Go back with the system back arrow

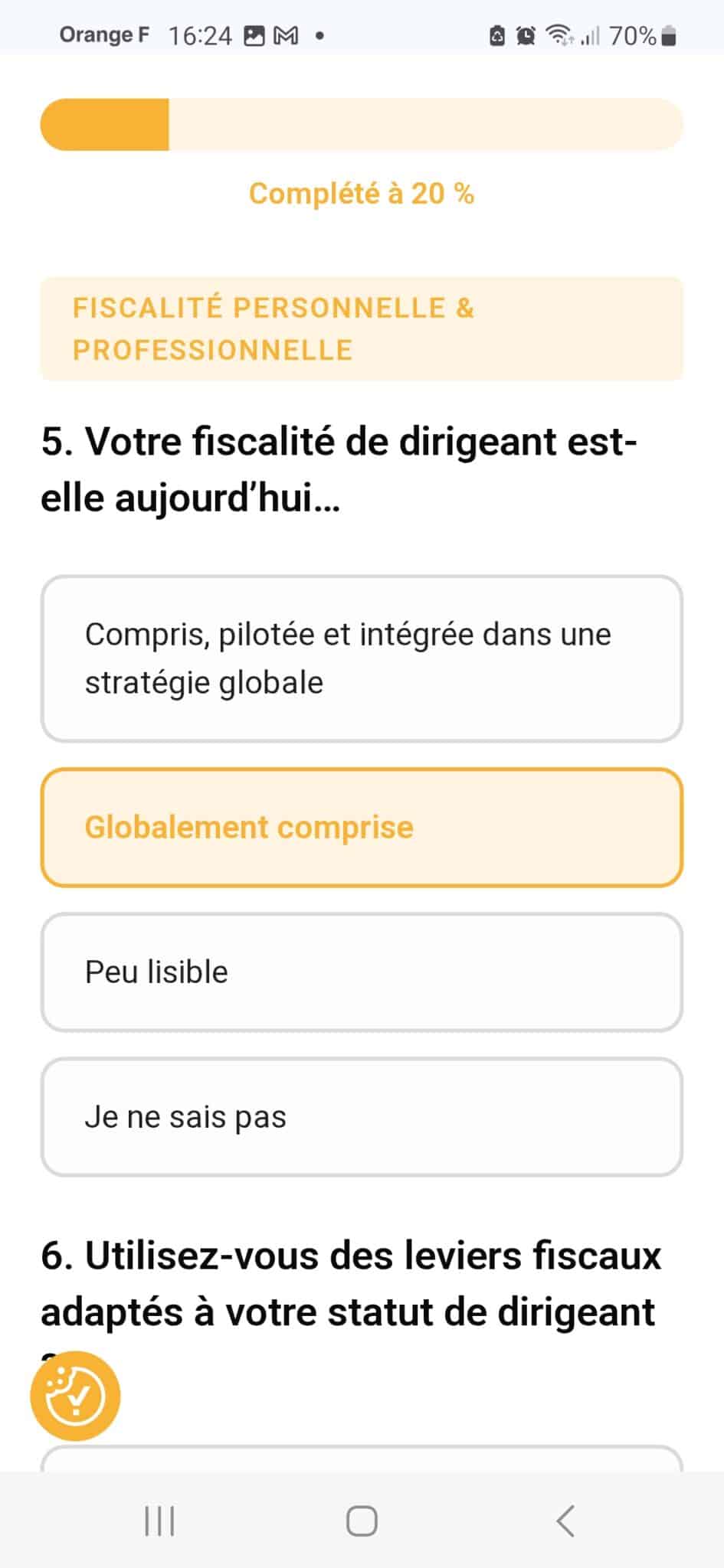pos(565,1521)
